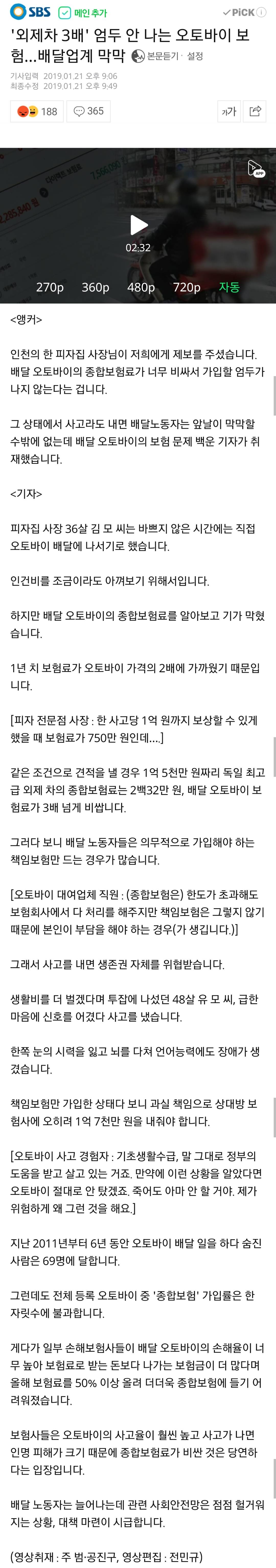Select 720p video quality
The width and height of the screenshot is (276, 1568).
pyautogui.click(x=187, y=287)
